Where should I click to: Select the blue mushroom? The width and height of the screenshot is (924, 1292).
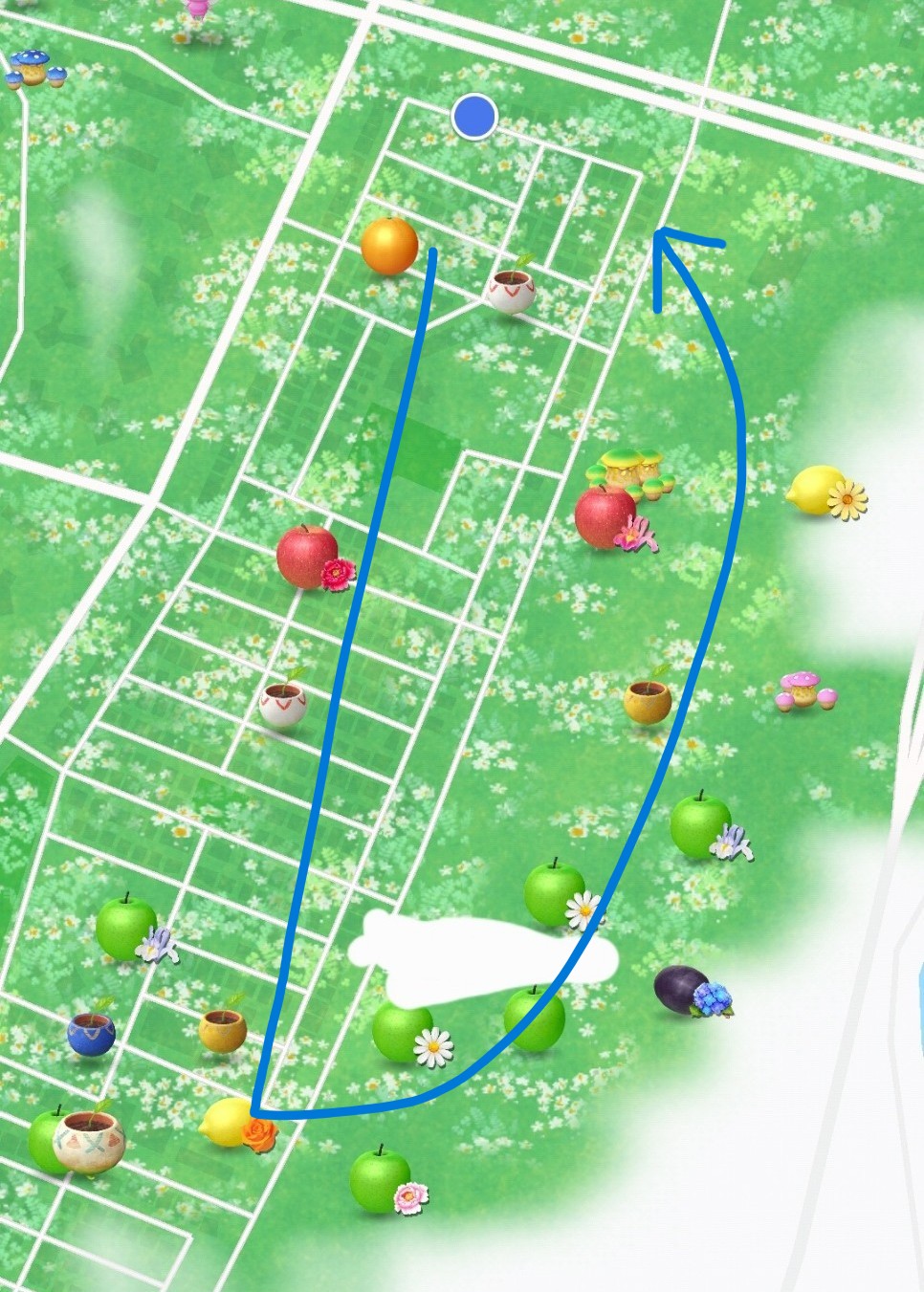(x=33, y=67)
